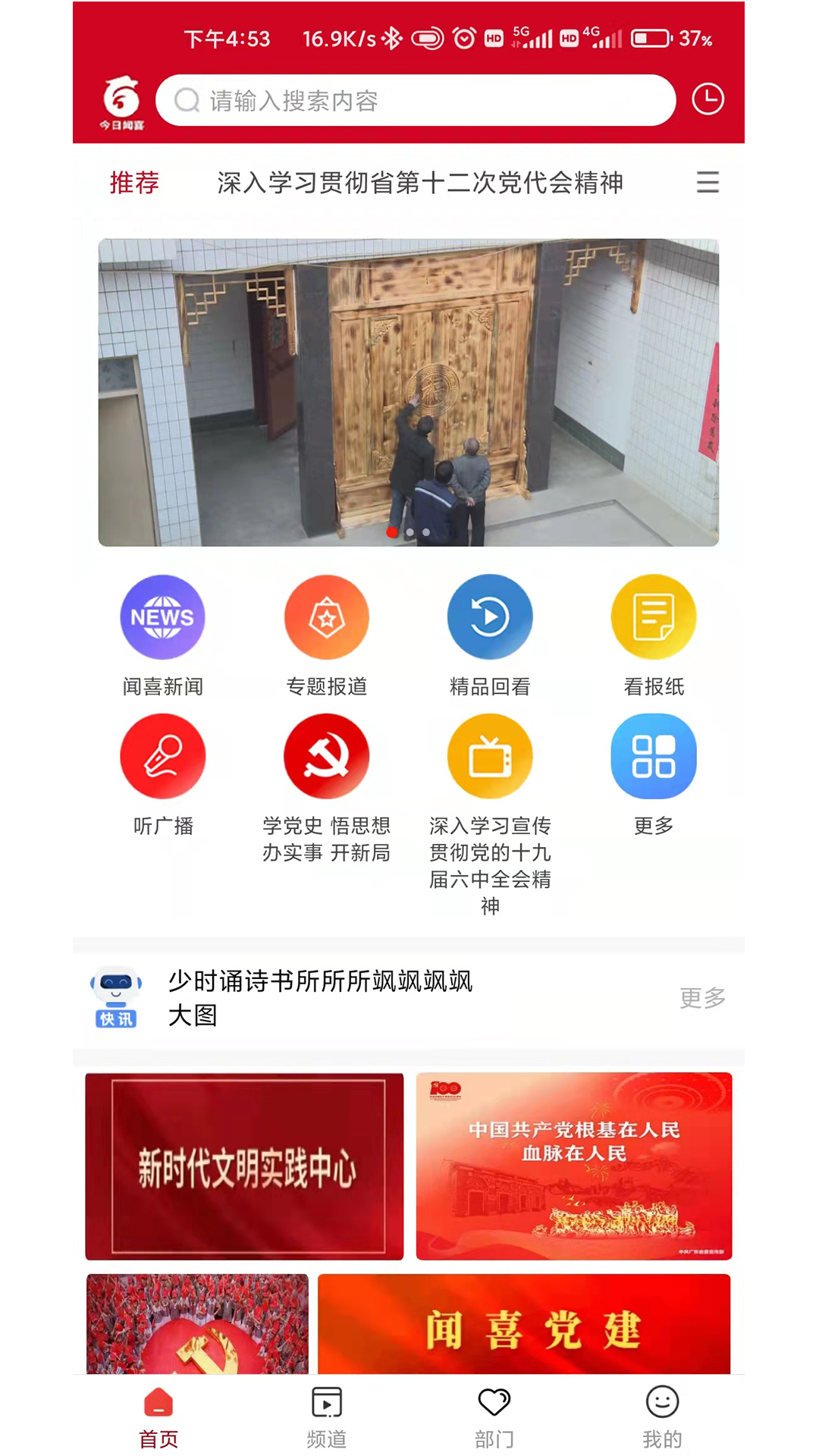Open the 中国共产党根基在人民 banner
This screenshot has height=1456, width=819.
573,1166
